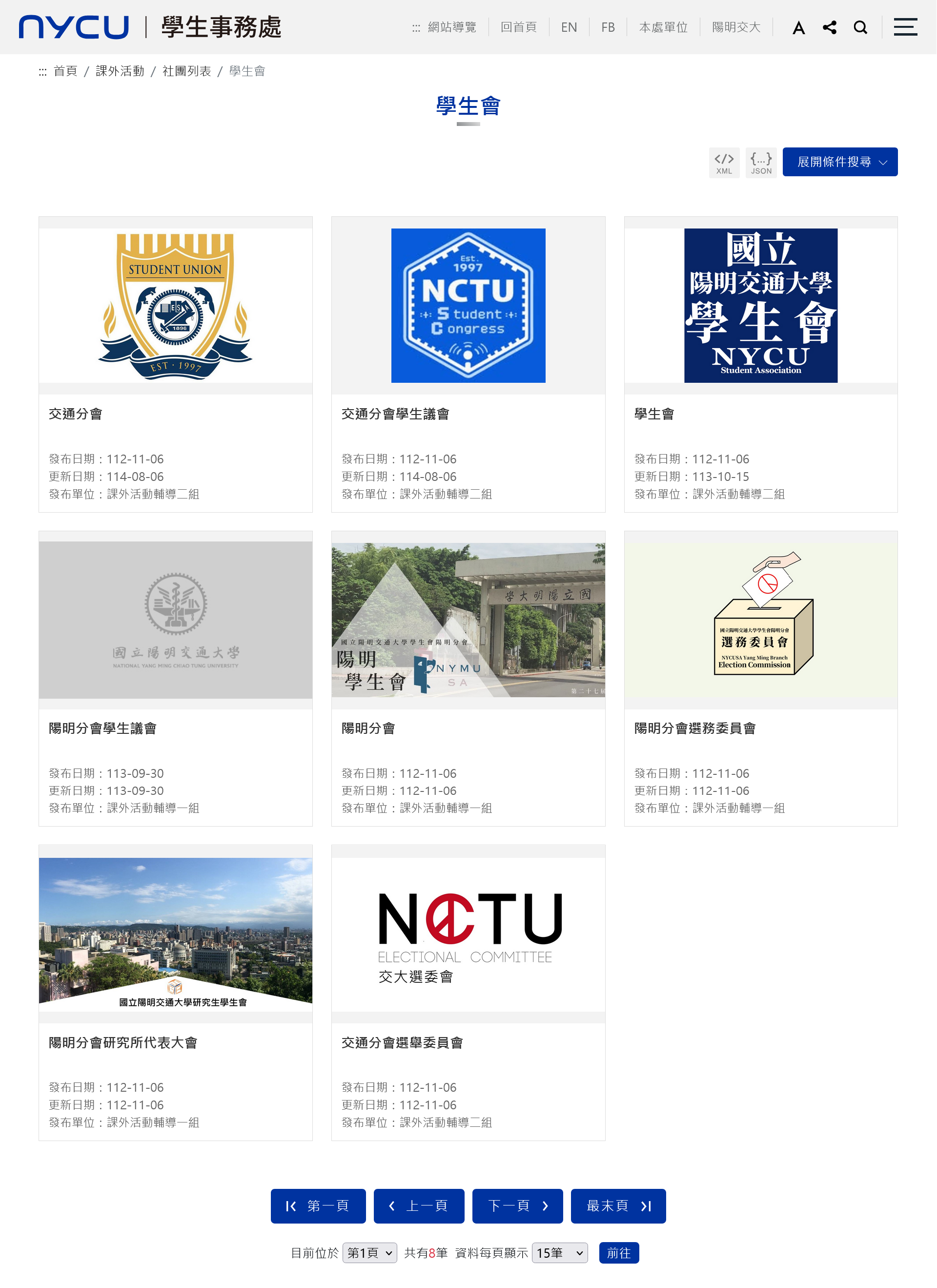Go to 下一頁 next page
This screenshot has height=1288, width=937.
(517, 1205)
